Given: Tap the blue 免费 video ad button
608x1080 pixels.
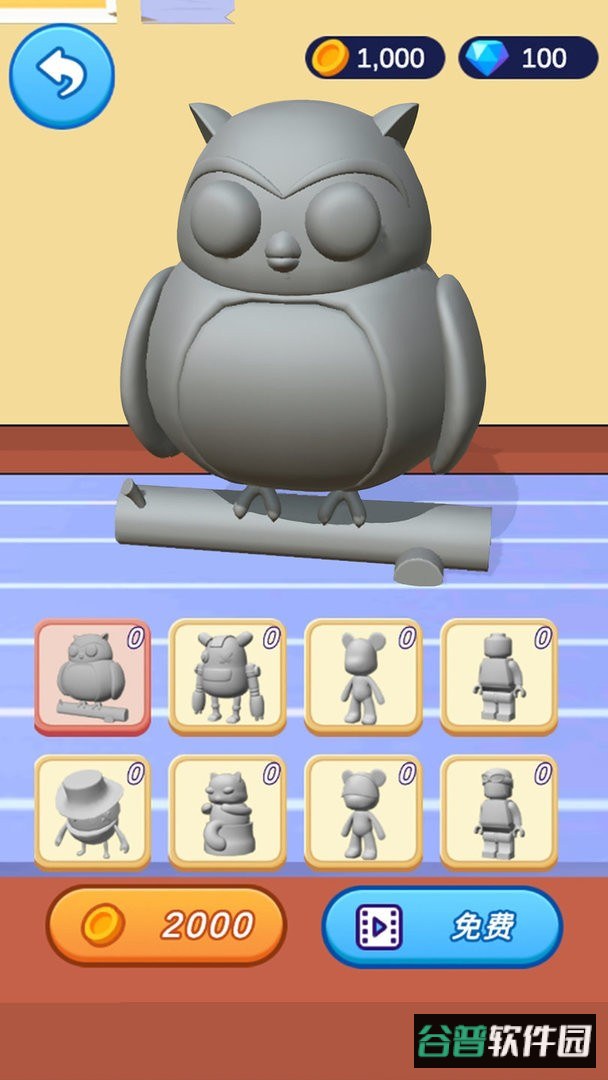Looking at the screenshot, I should [x=442, y=927].
